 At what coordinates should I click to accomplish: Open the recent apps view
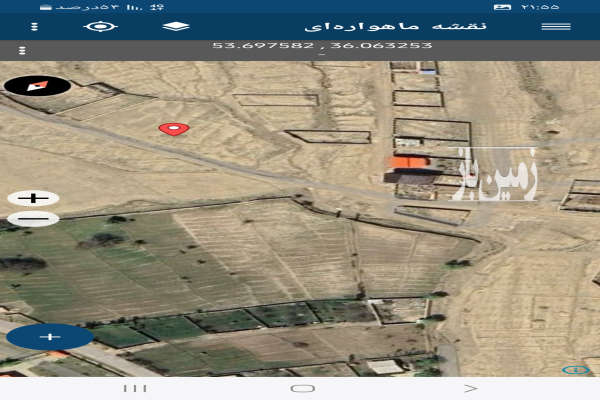pos(132,388)
